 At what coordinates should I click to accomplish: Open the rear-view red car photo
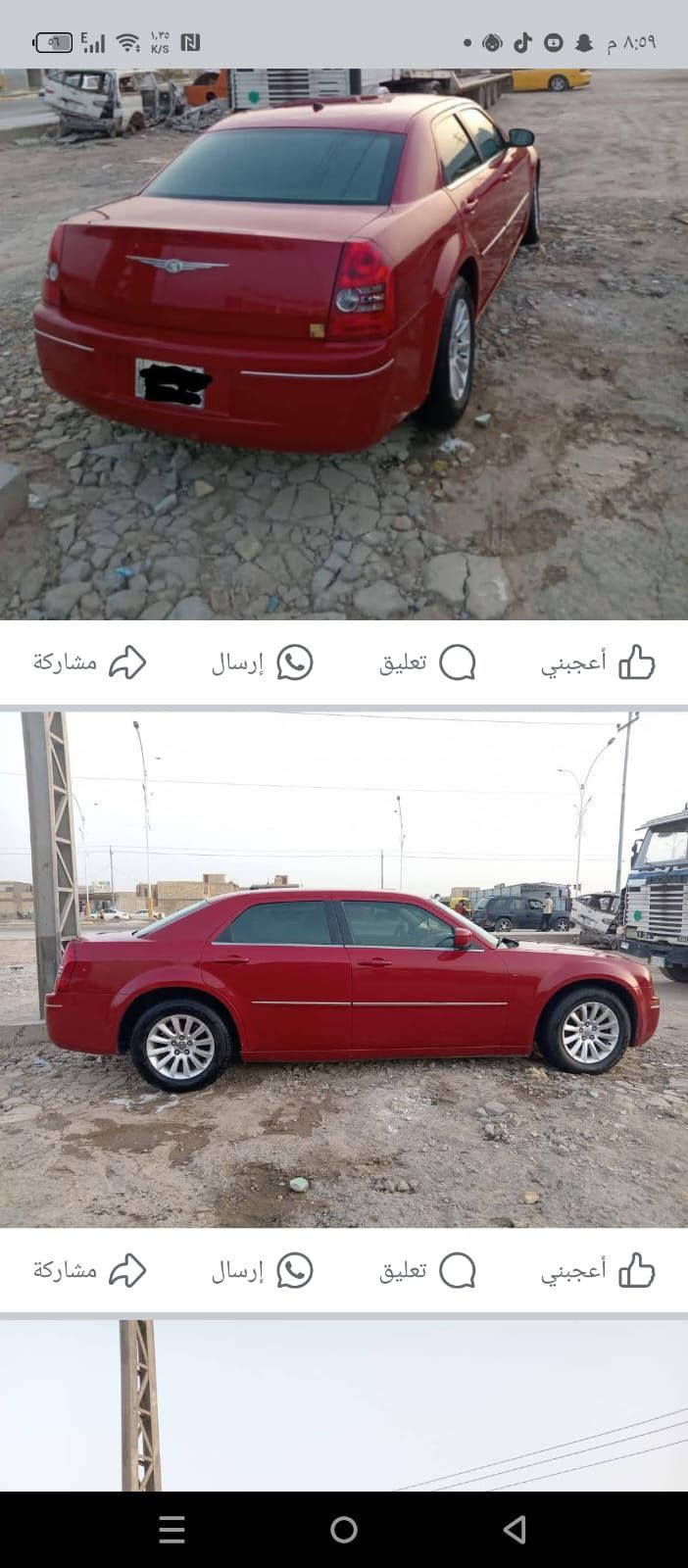click(x=343, y=343)
